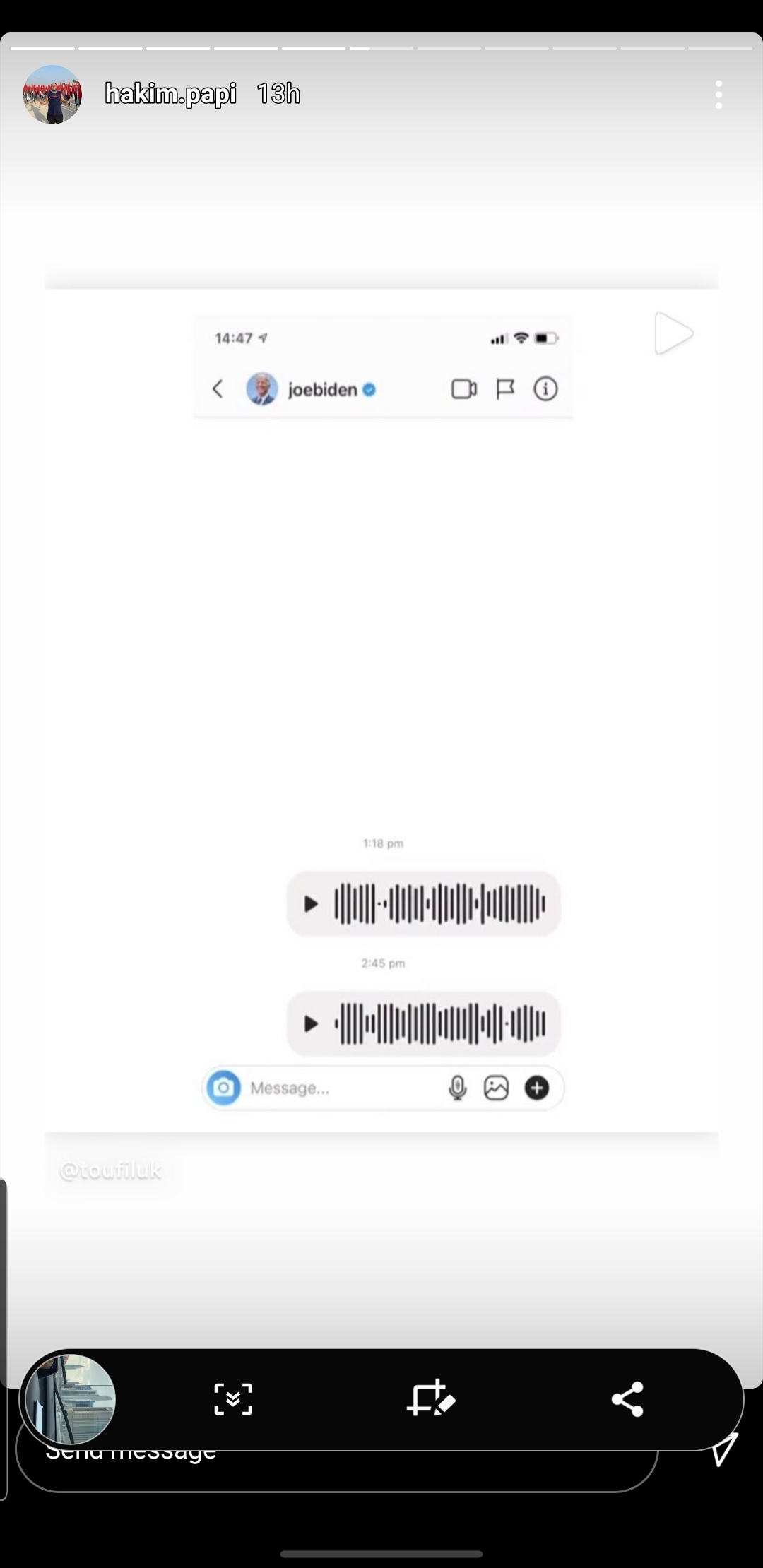The width and height of the screenshot is (763, 1568).
Task: Open hakim.papi's profile picture
Action: pos(52,95)
